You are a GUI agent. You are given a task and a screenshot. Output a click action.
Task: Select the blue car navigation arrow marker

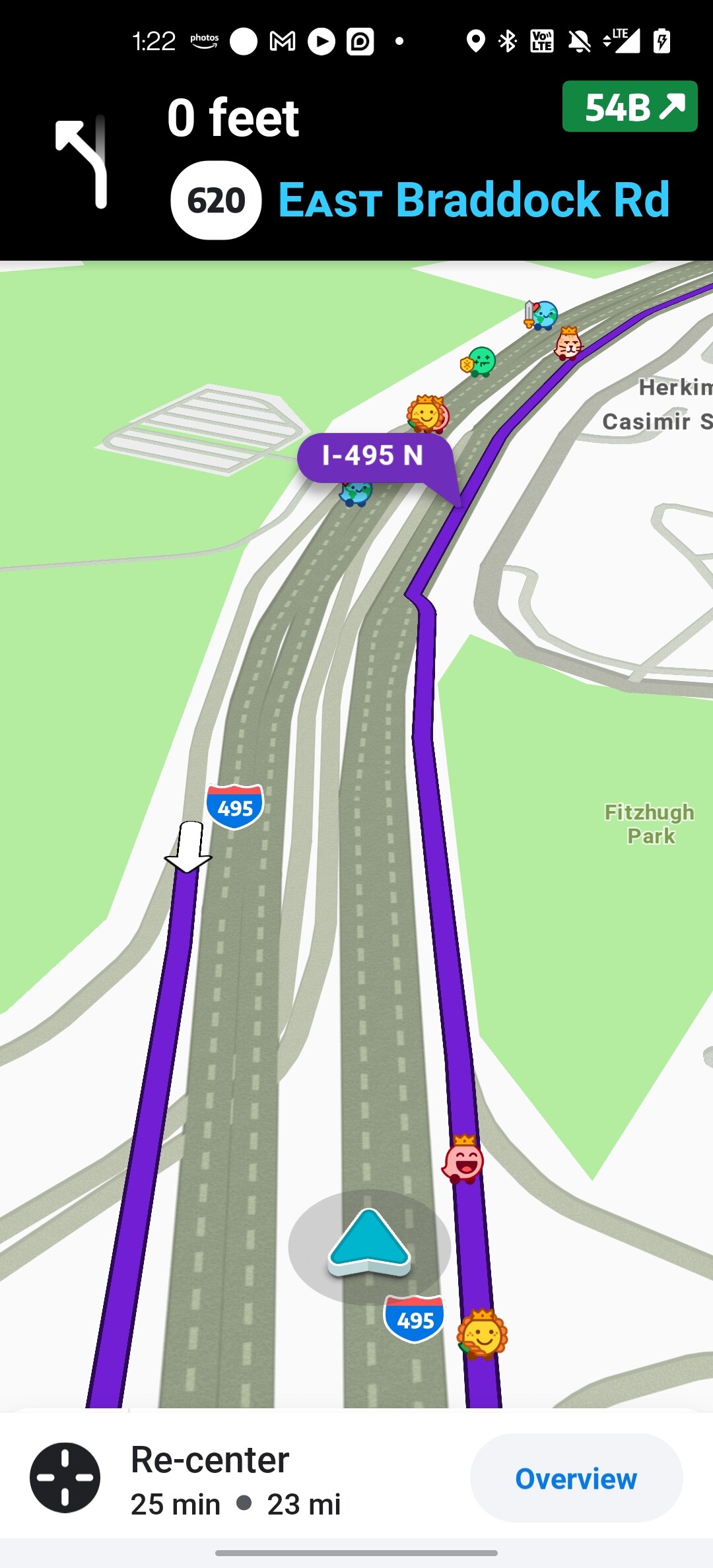[x=371, y=1247]
